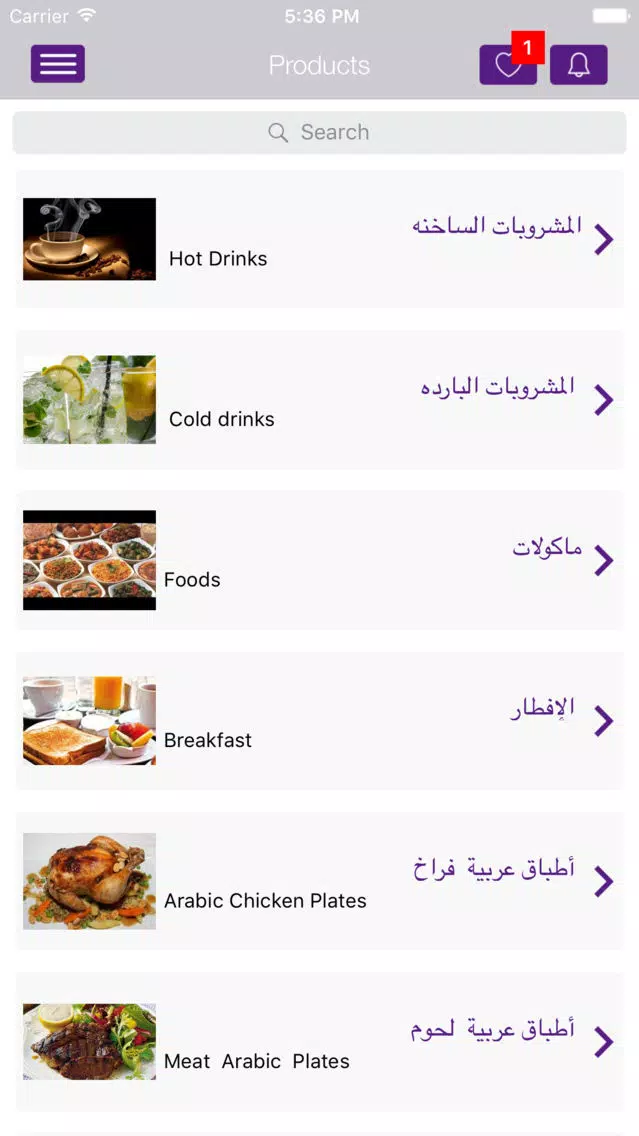This screenshot has width=639, height=1136.
Task: Open Meat Arabic Plates
Action: (x=320, y=1042)
